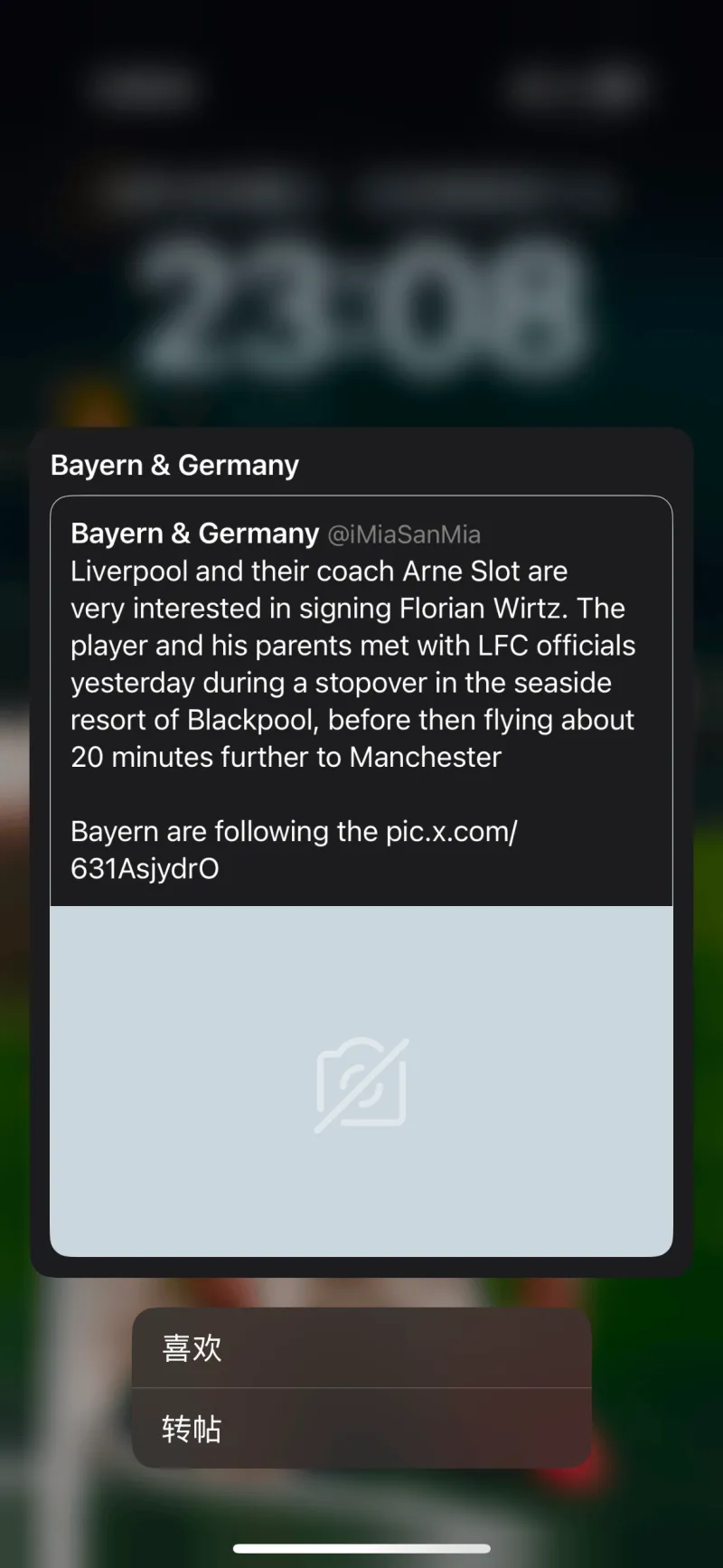
Task: Tap 喜欢 to like the post
Action: click(361, 1348)
